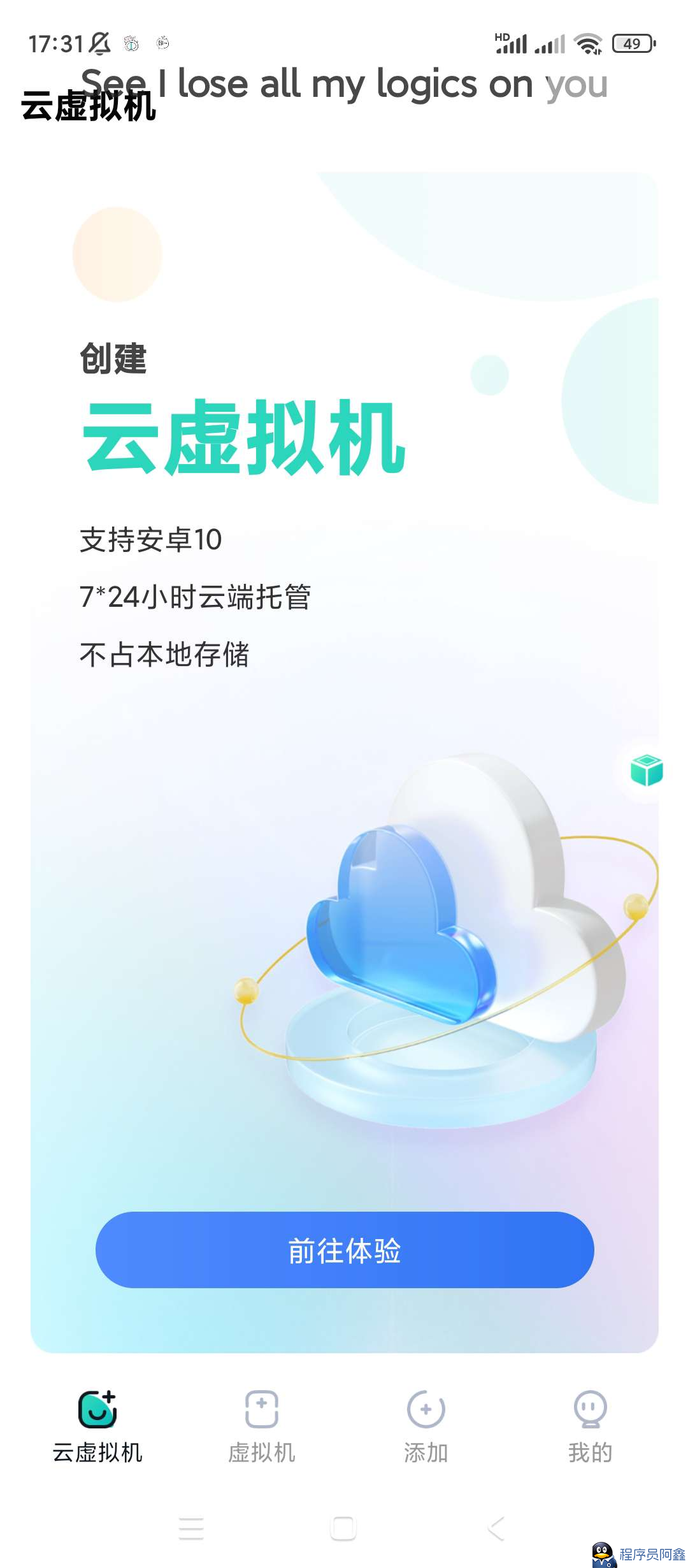This screenshot has width=688, height=1568.
Task: Tap the system back button
Action: click(x=496, y=1528)
